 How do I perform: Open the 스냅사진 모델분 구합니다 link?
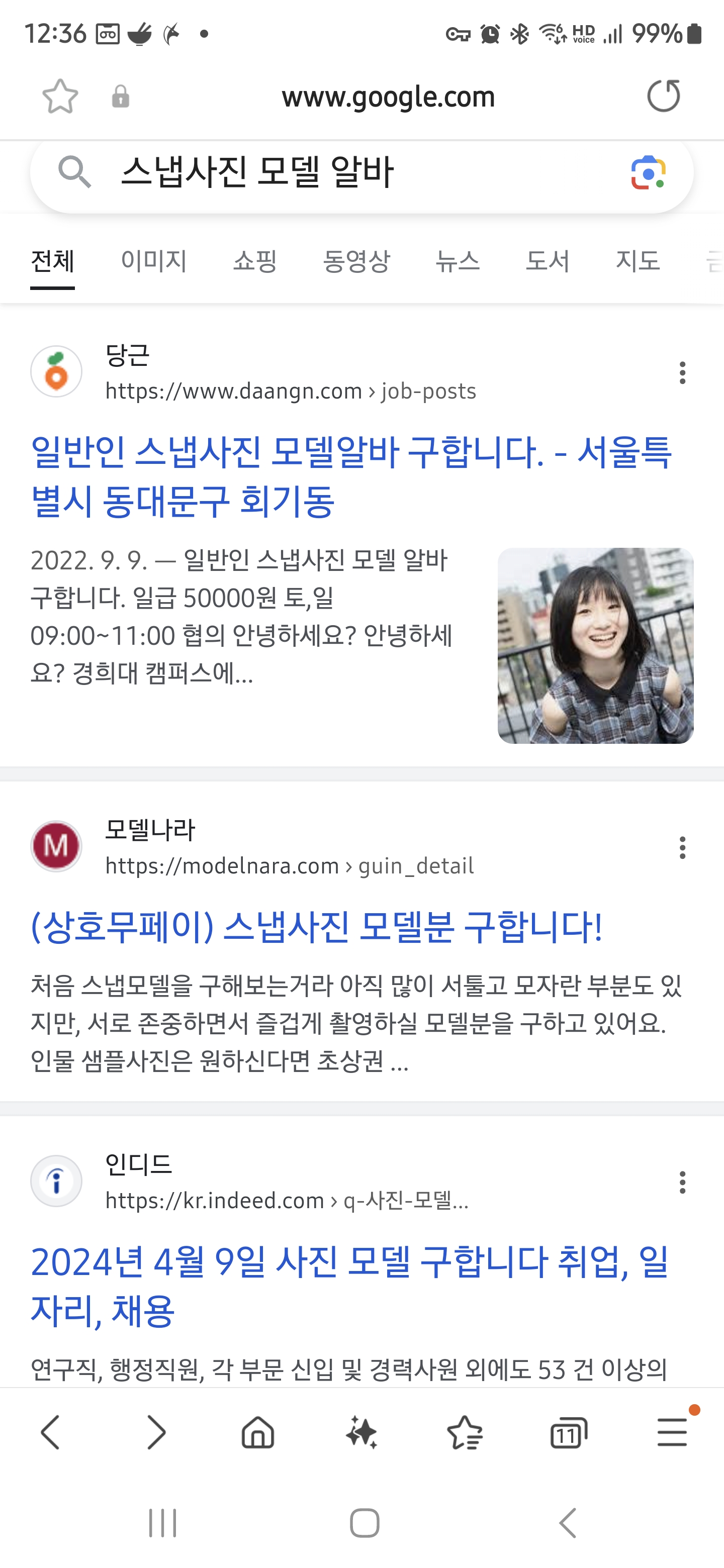317,925
